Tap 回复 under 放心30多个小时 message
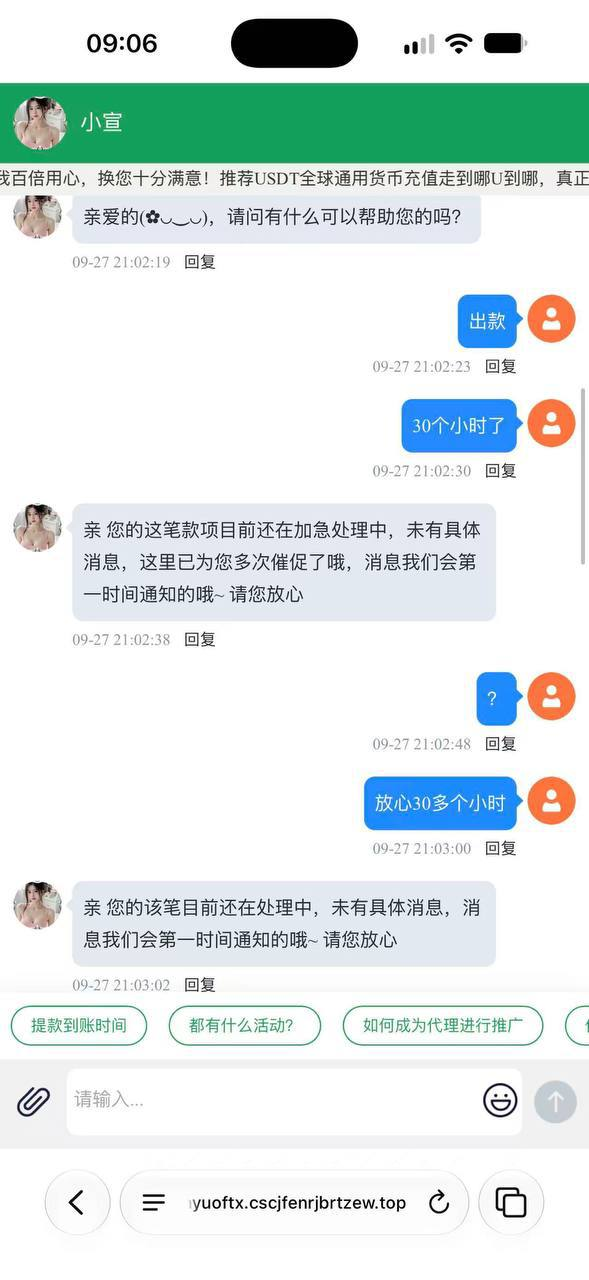This screenshot has width=589, height=1280. [501, 848]
